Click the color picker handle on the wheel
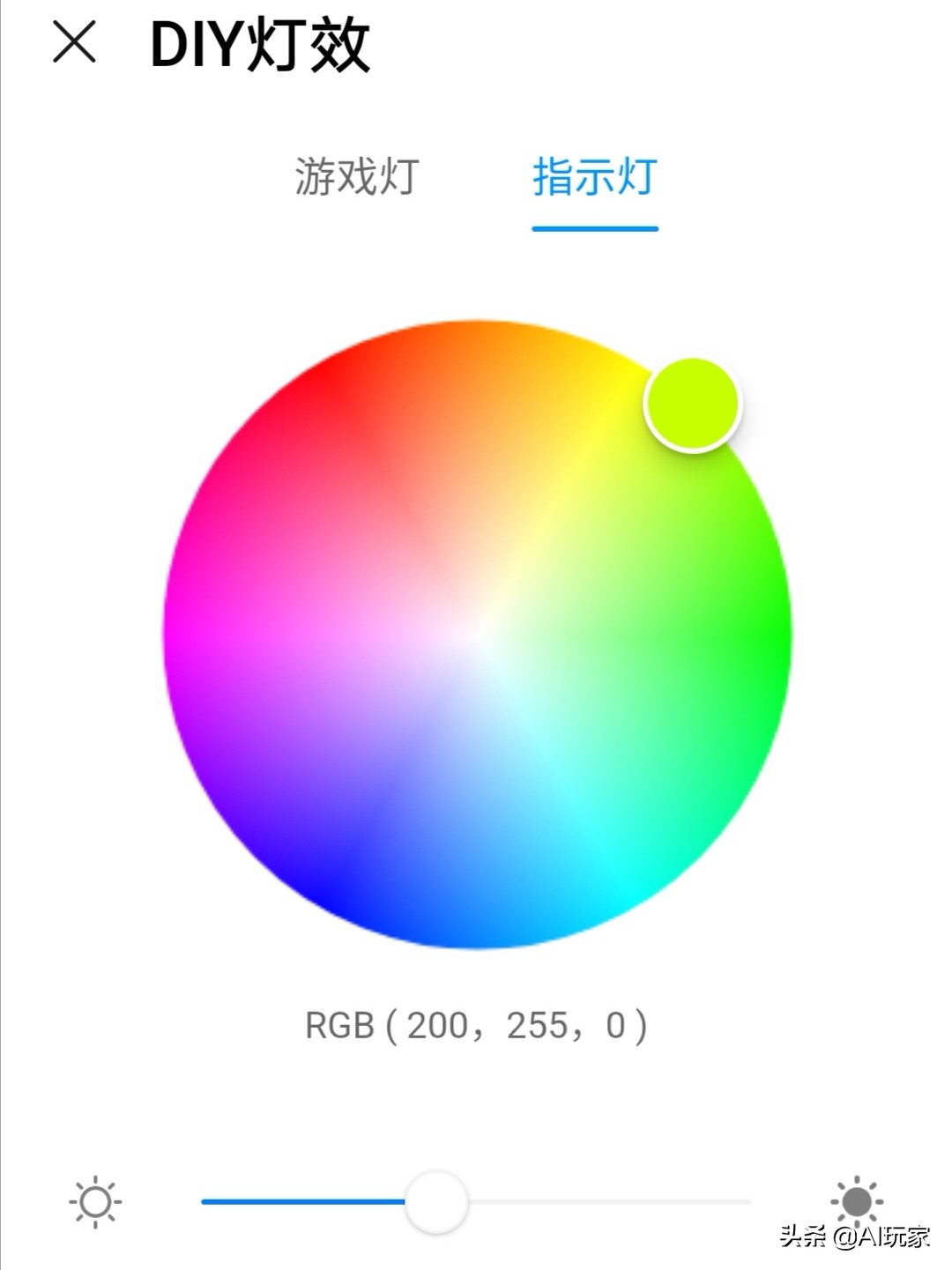Viewport: 952px width, 1270px height. (x=693, y=404)
